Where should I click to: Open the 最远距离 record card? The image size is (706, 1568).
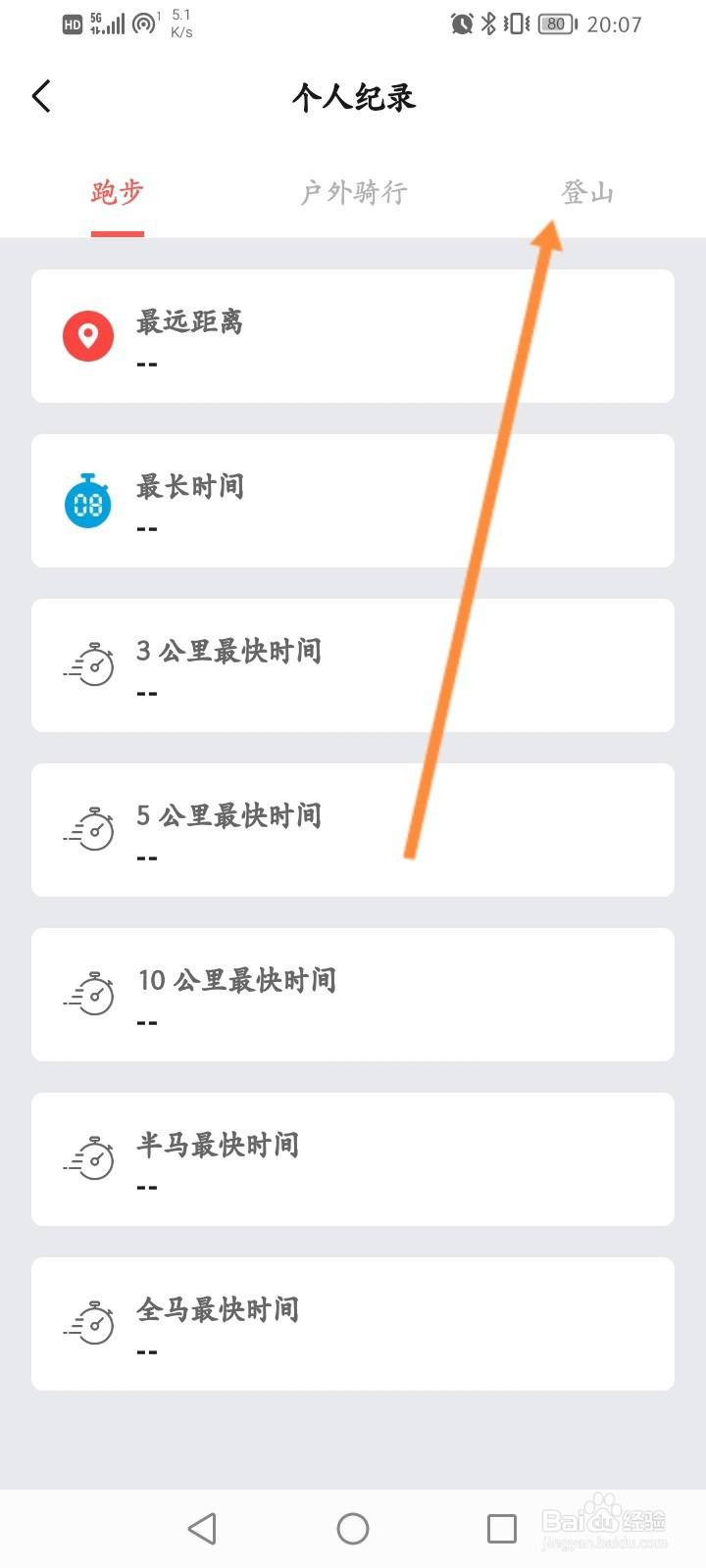click(353, 336)
